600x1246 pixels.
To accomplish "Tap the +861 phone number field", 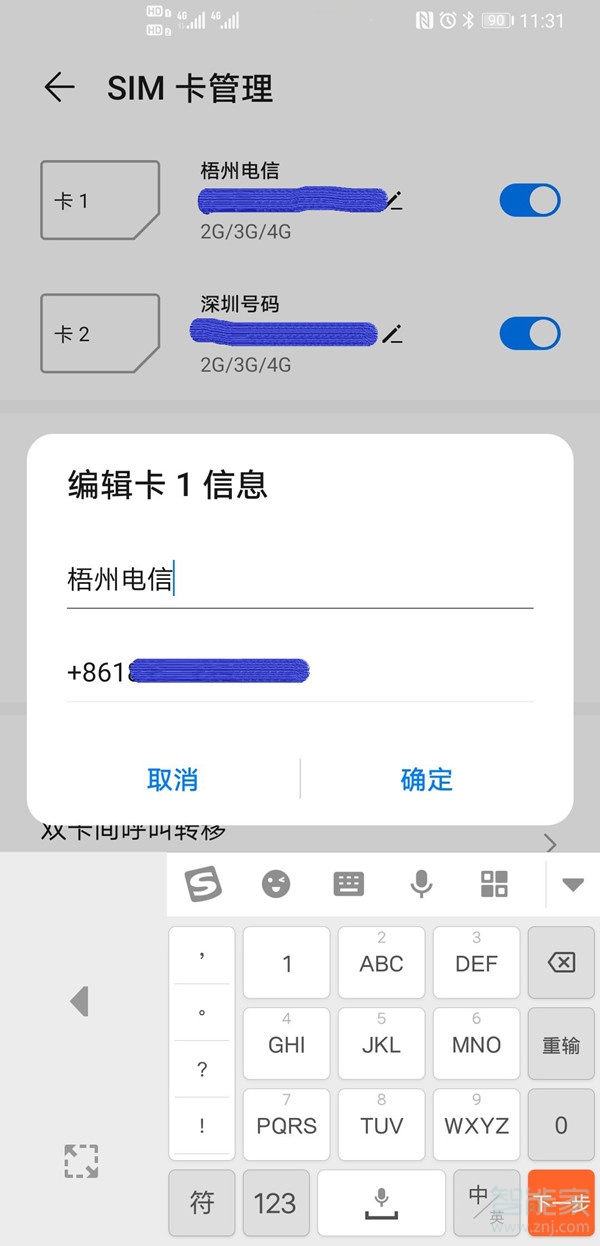I will 299,672.
